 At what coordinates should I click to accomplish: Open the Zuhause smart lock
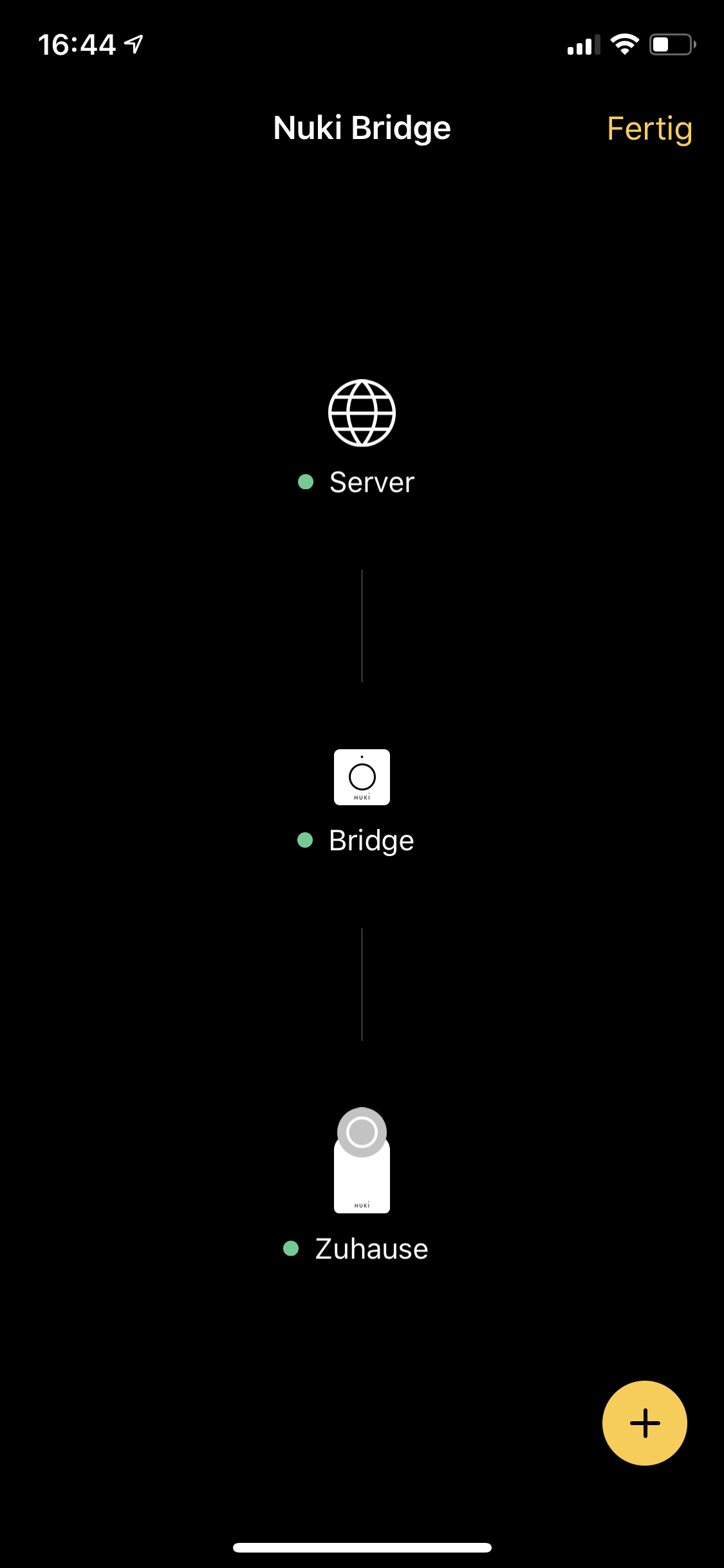coord(362,1160)
